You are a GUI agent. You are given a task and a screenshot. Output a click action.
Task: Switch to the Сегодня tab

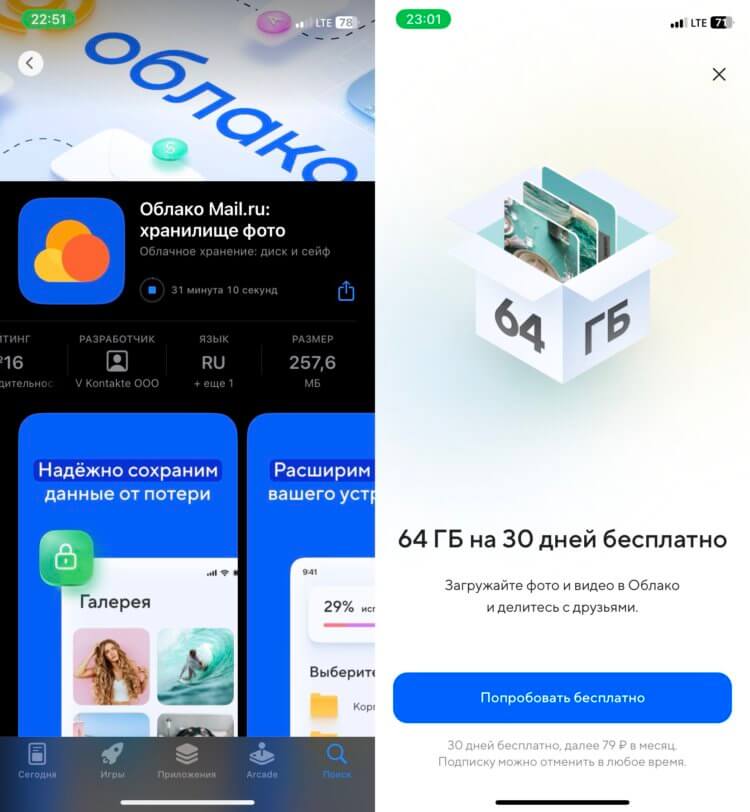click(x=37, y=762)
